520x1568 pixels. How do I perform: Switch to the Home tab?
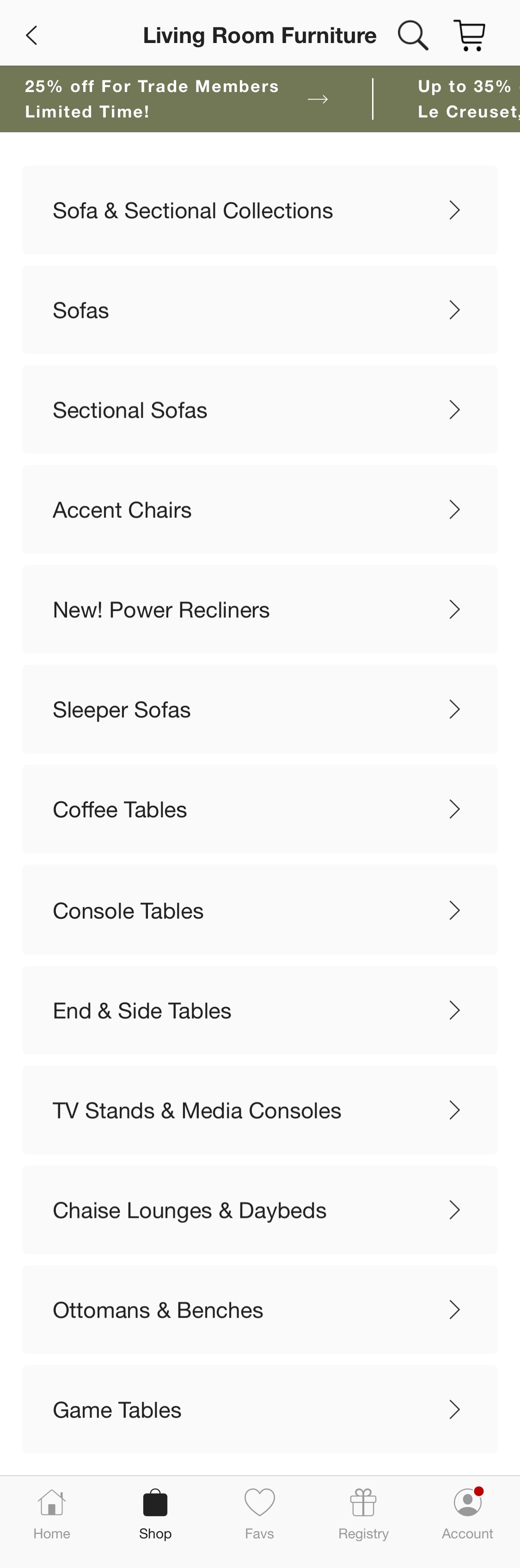coord(52,1513)
